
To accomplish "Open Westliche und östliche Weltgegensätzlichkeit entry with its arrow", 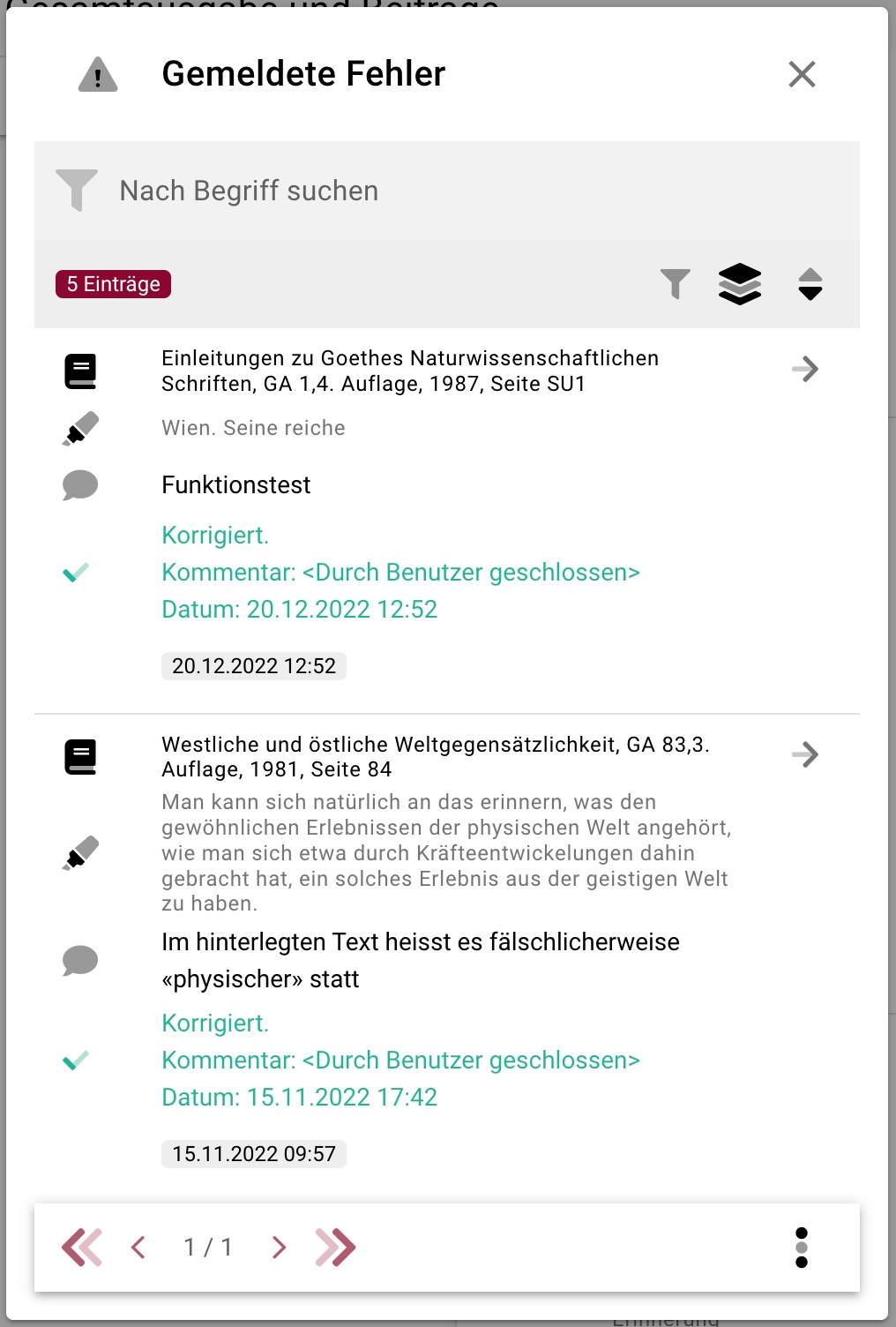I will (x=804, y=754).
